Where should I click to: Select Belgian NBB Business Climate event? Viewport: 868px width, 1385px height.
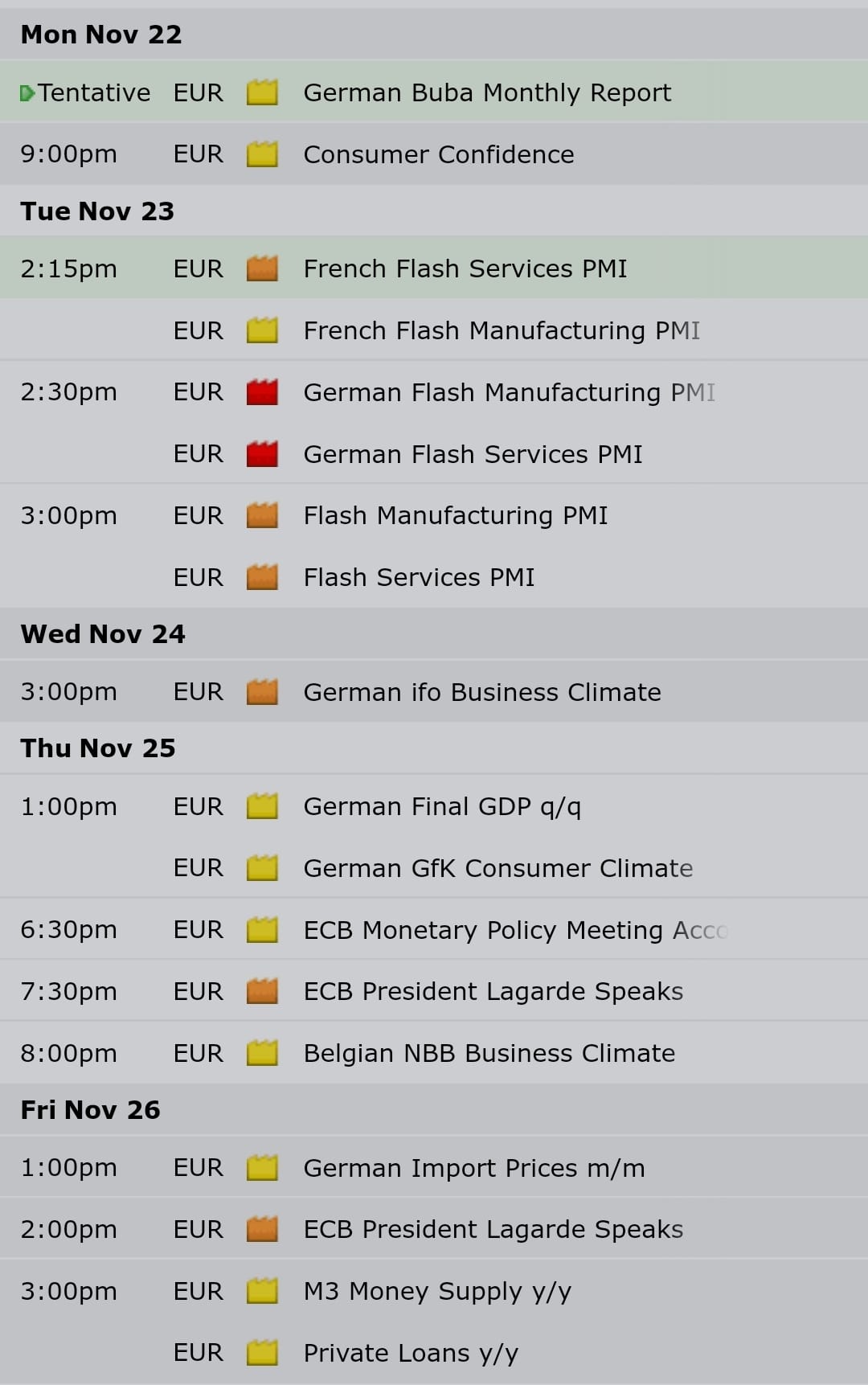tap(489, 1053)
